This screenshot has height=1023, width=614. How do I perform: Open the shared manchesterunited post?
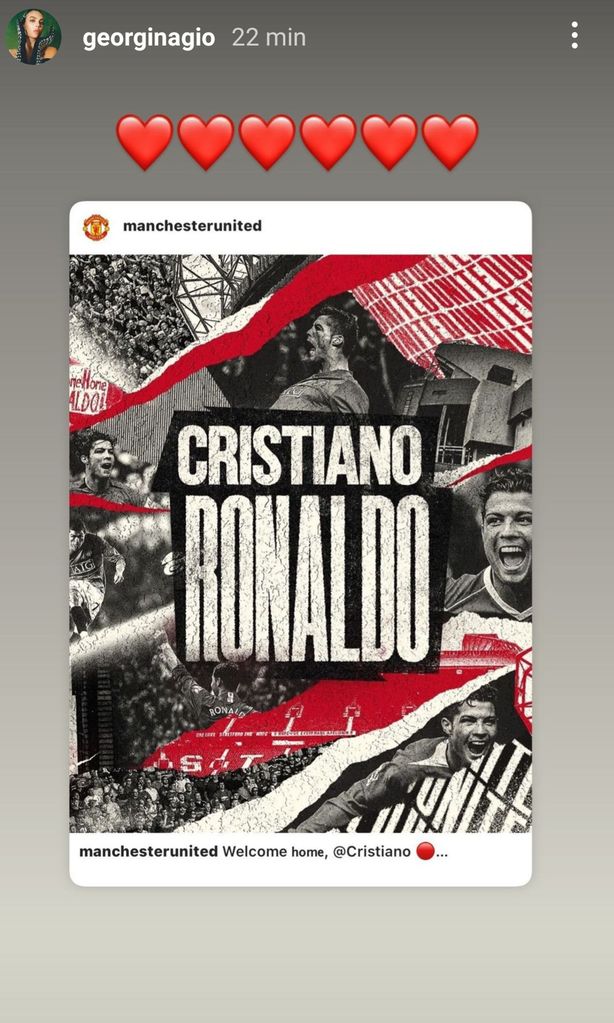pos(300,545)
